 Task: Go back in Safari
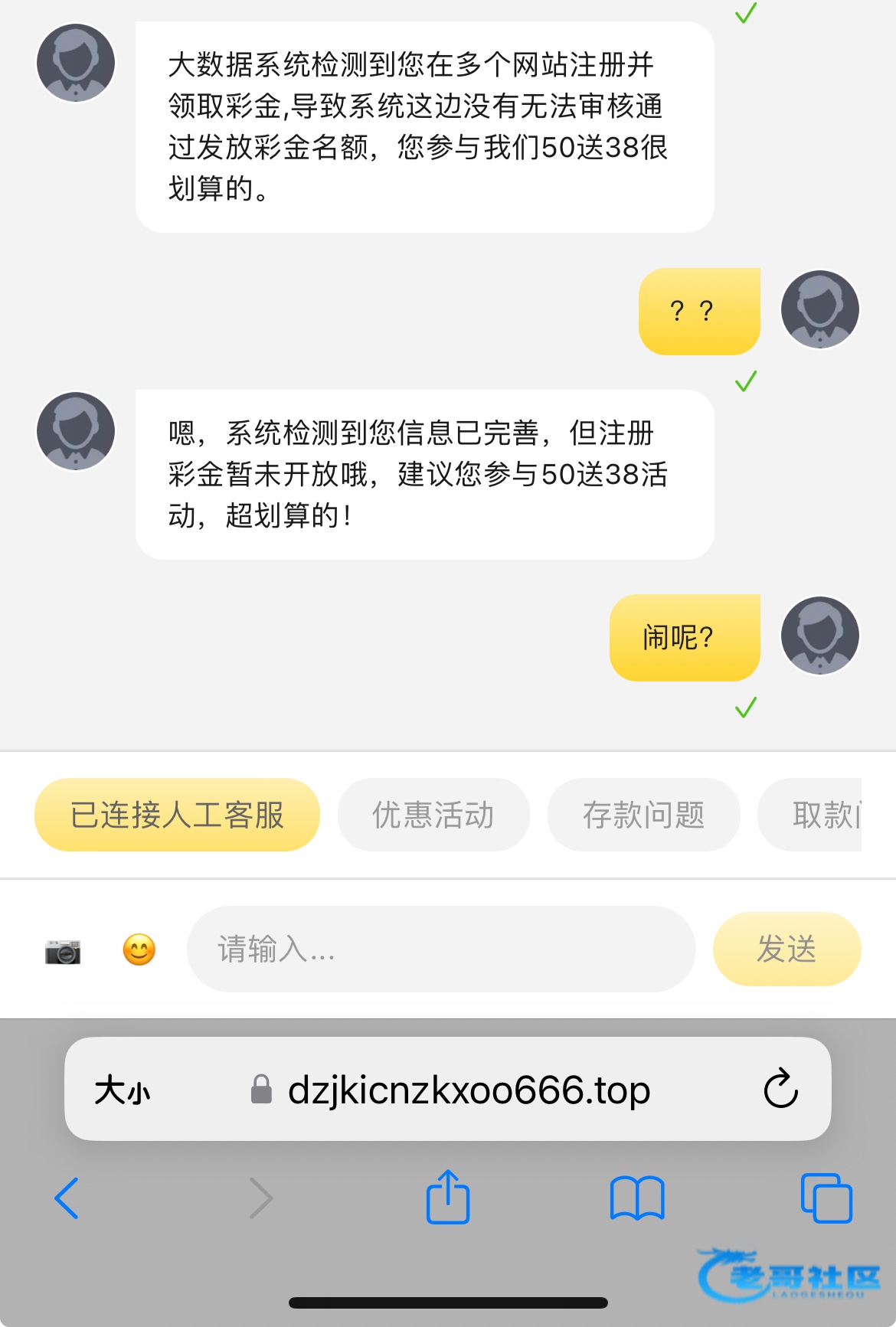(x=67, y=1198)
